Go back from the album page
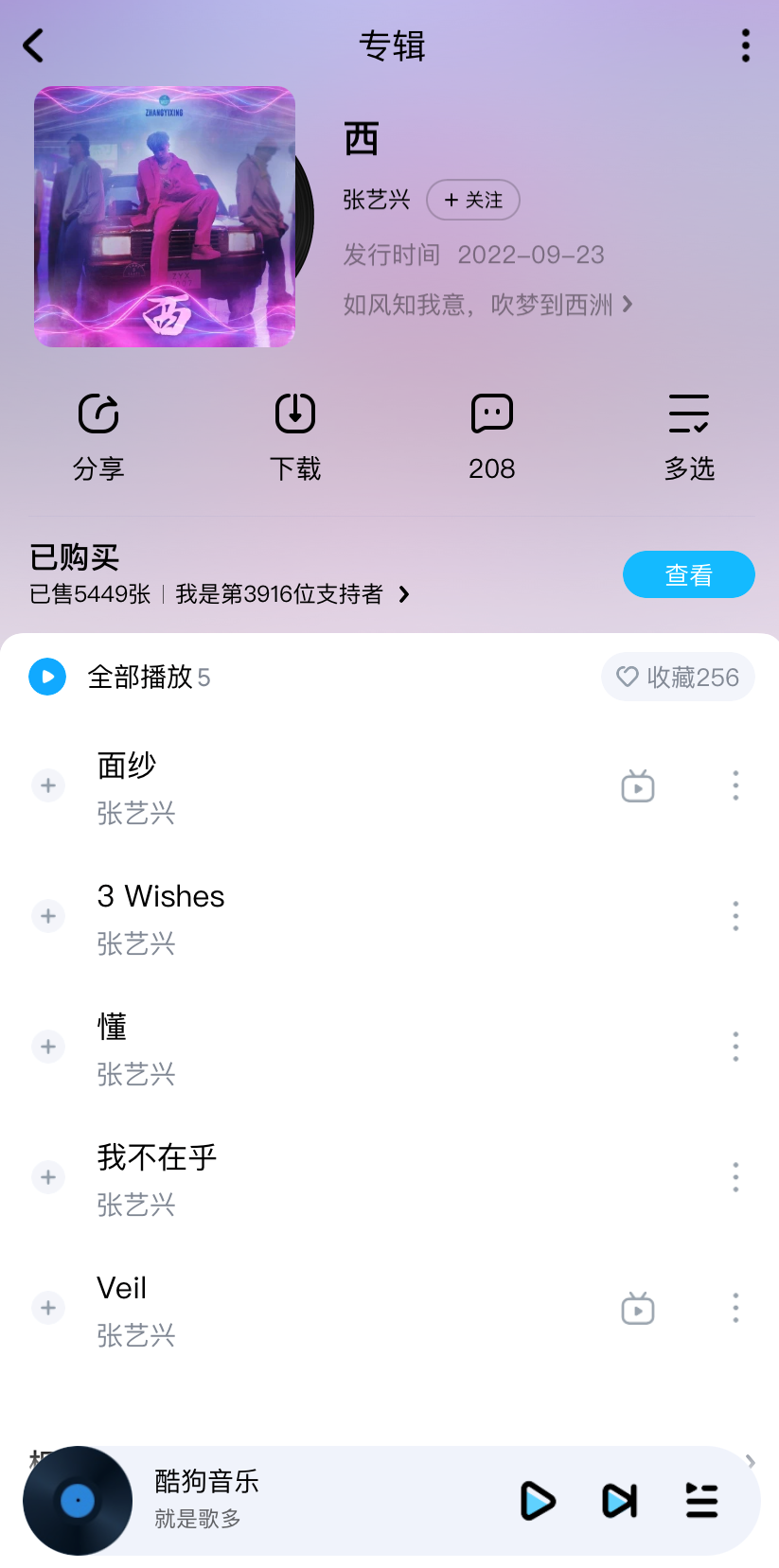 coord(34,45)
